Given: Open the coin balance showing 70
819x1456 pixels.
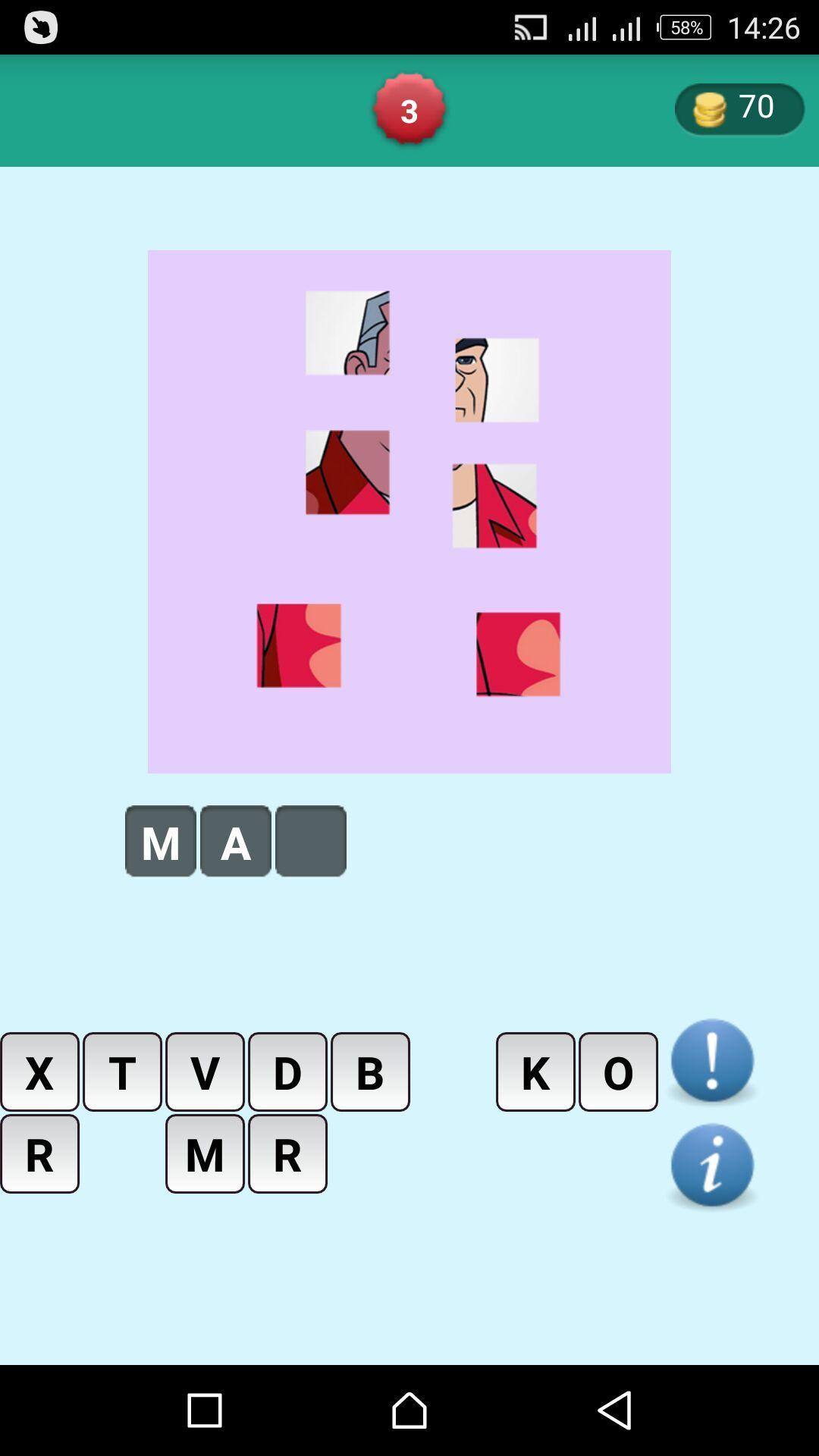Looking at the screenshot, I should (x=739, y=109).
